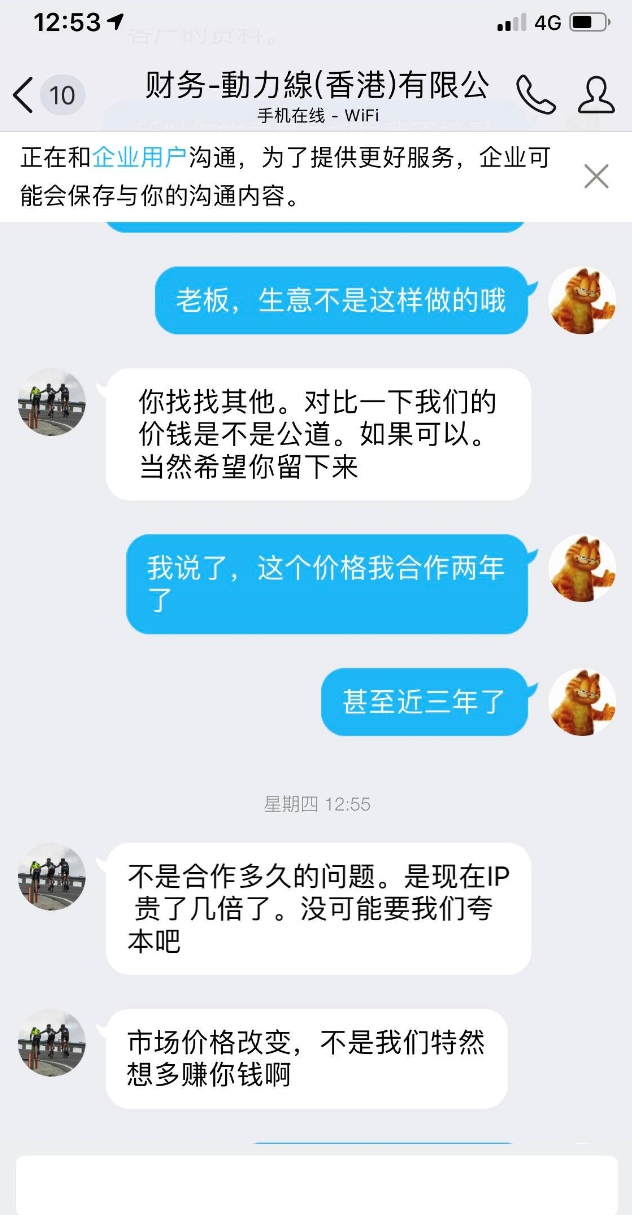Open sender's avatar beside 你找找其他 message

(x=52, y=402)
